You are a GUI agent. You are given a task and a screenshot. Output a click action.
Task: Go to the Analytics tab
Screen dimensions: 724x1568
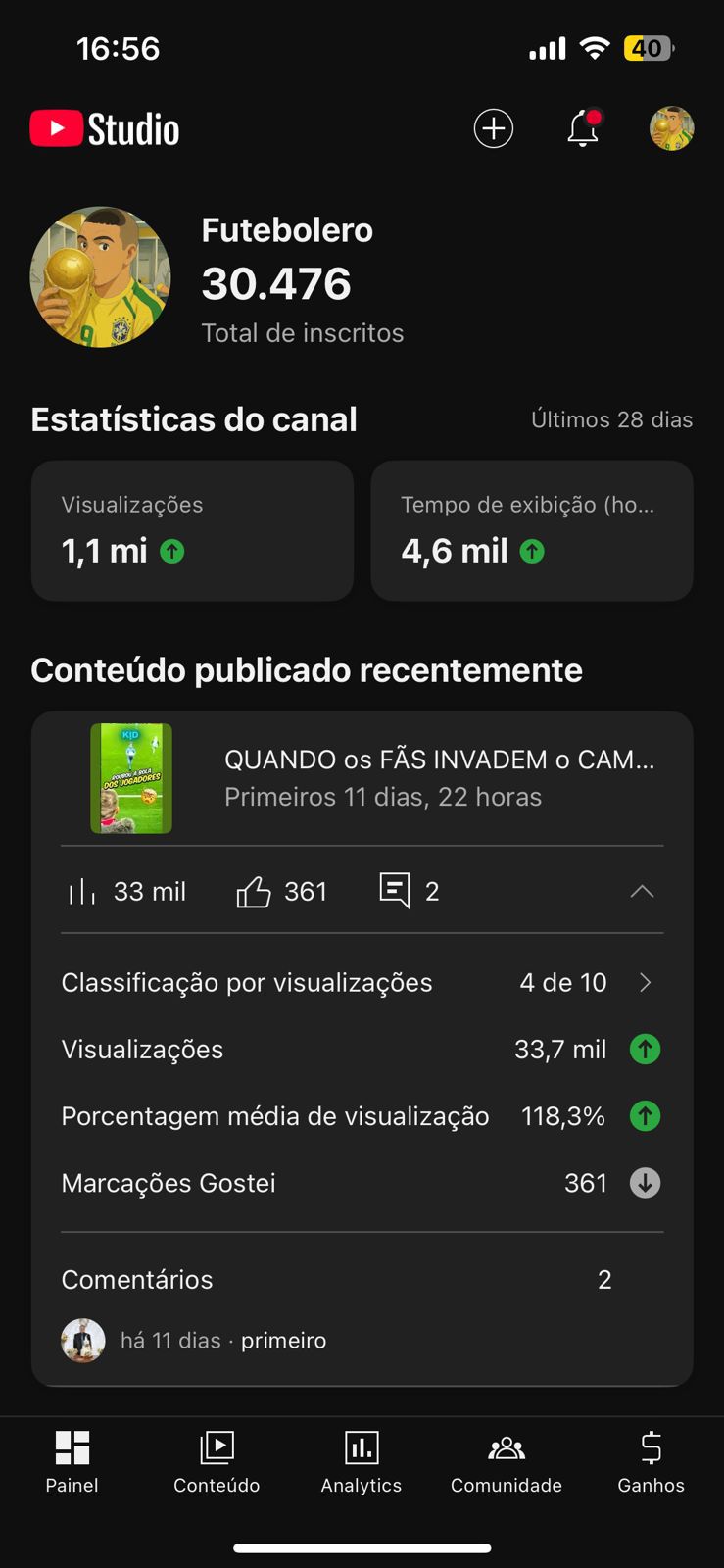point(362,1461)
